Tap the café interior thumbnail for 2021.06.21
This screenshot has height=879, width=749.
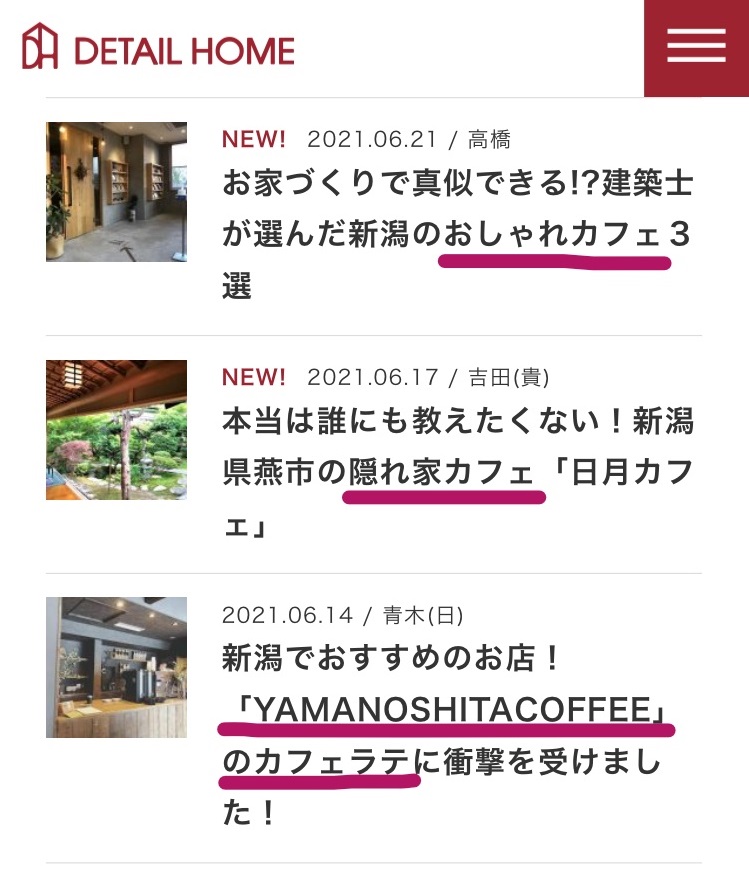116,192
